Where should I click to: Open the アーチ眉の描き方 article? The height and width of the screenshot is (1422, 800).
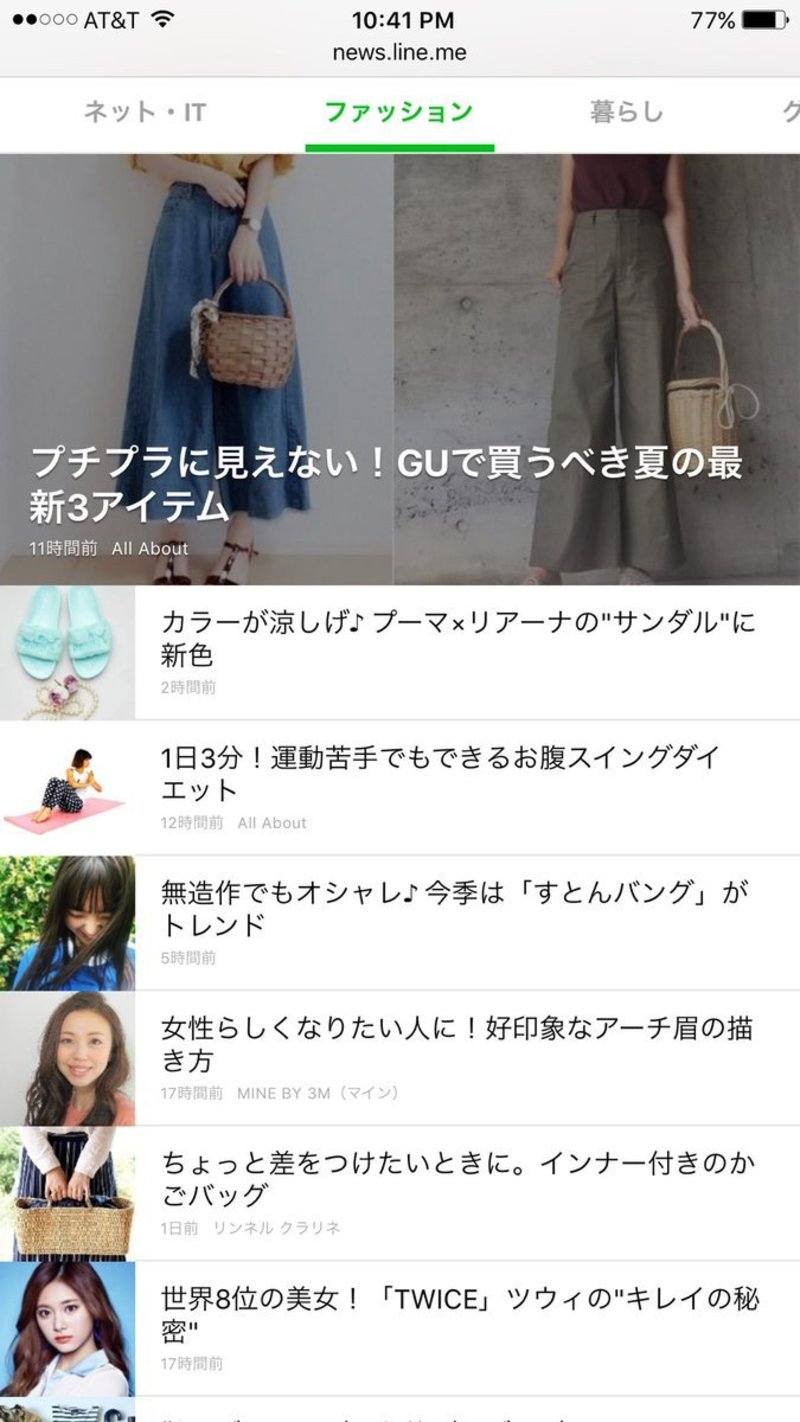click(457, 1044)
